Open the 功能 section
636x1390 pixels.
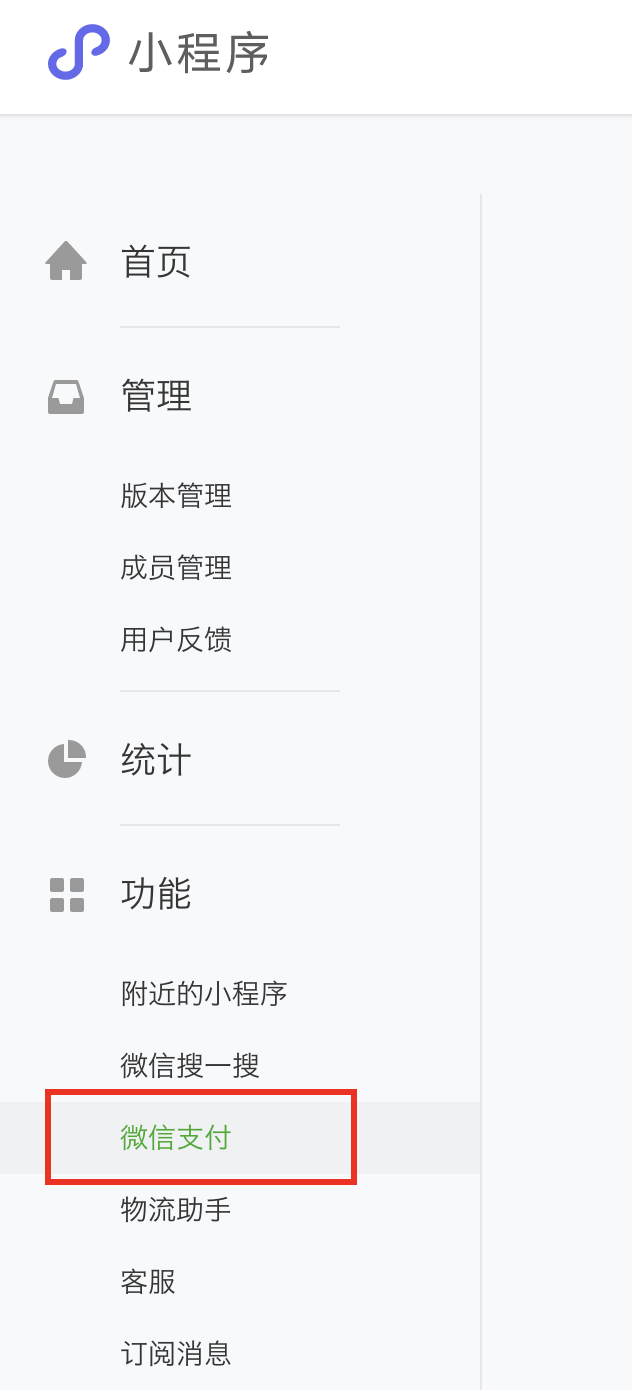click(155, 894)
